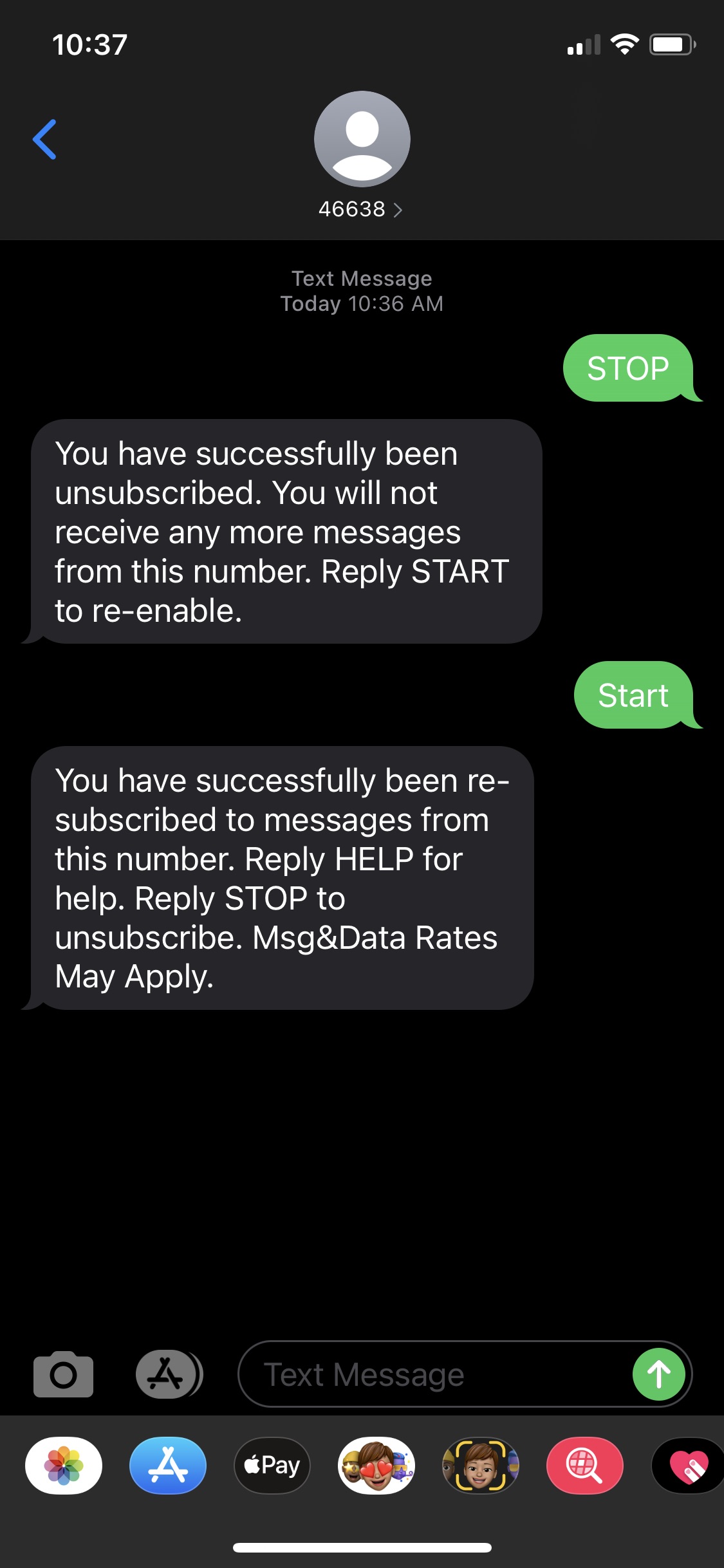
Task: Send the message with the green arrow
Action: 658,1374
